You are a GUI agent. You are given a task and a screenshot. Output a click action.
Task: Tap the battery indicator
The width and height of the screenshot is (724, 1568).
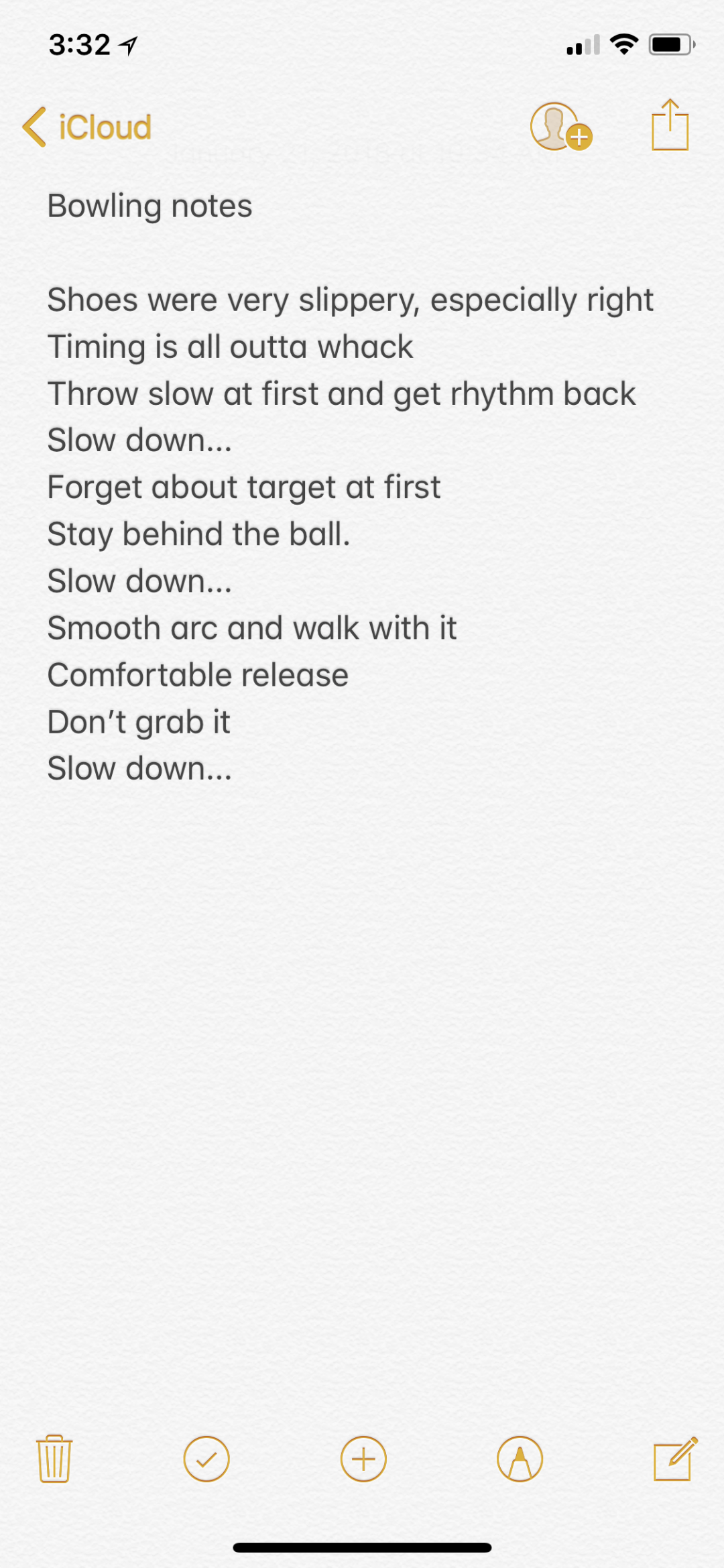click(670, 44)
